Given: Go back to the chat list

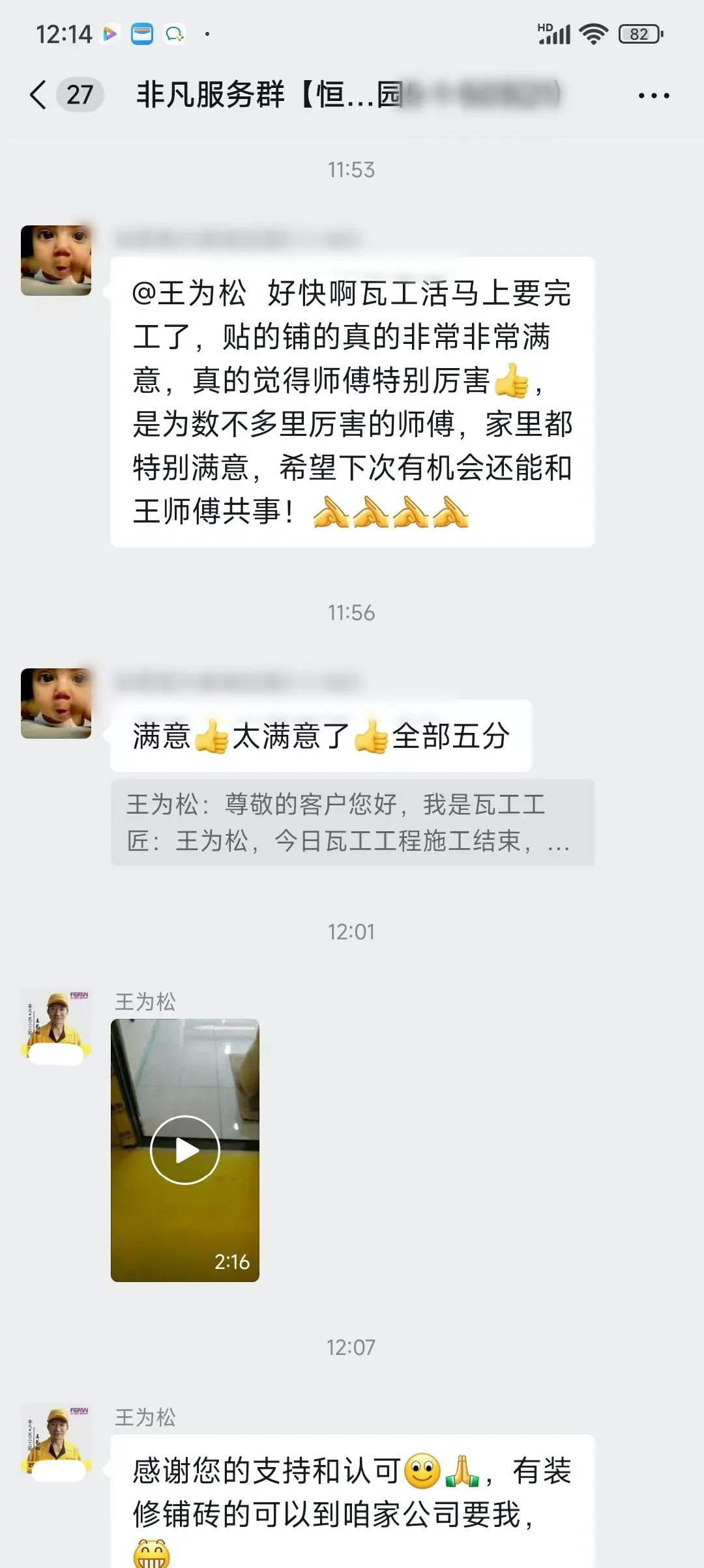Looking at the screenshot, I should (39, 95).
